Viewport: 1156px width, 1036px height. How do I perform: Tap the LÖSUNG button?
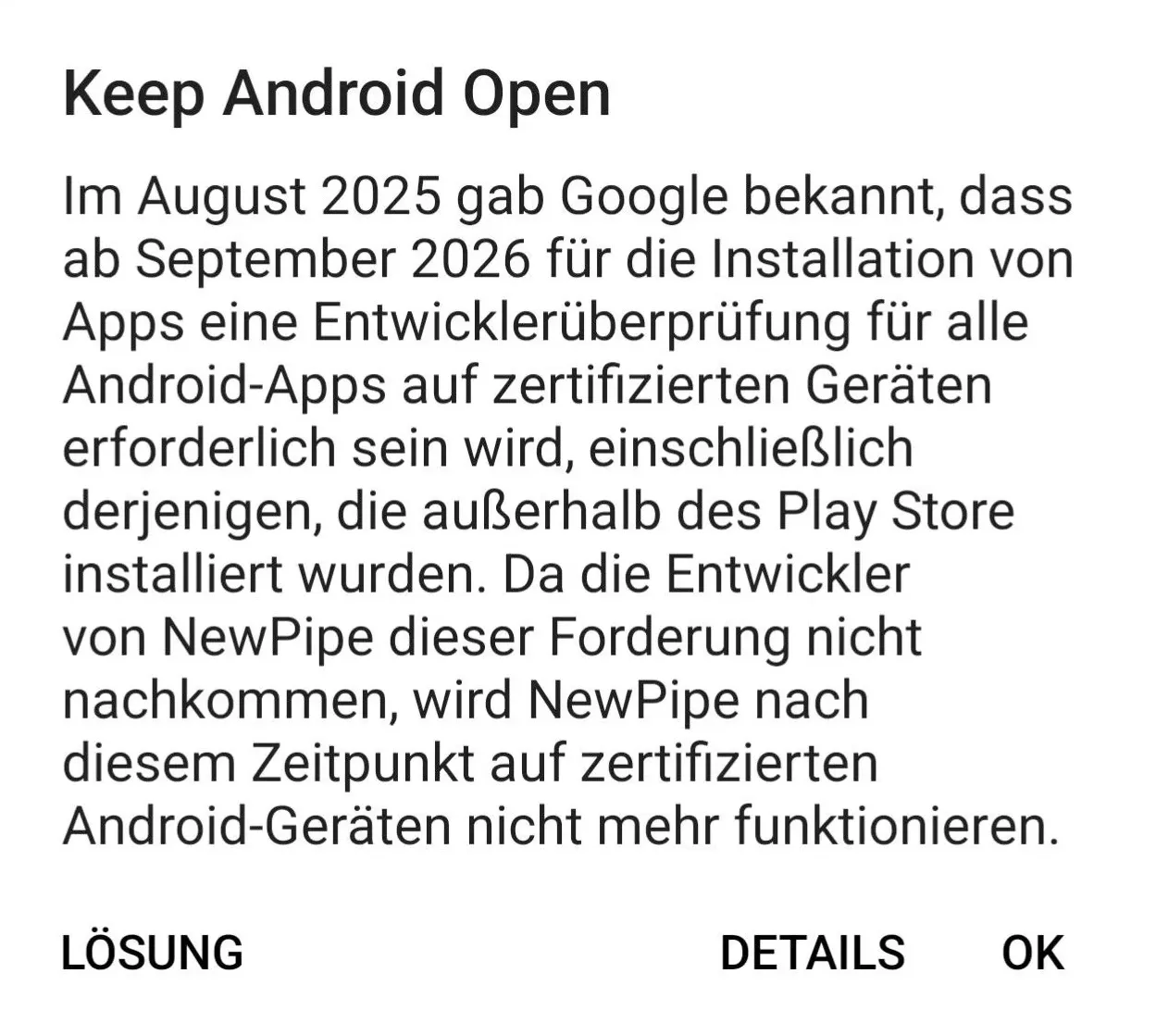click(153, 953)
